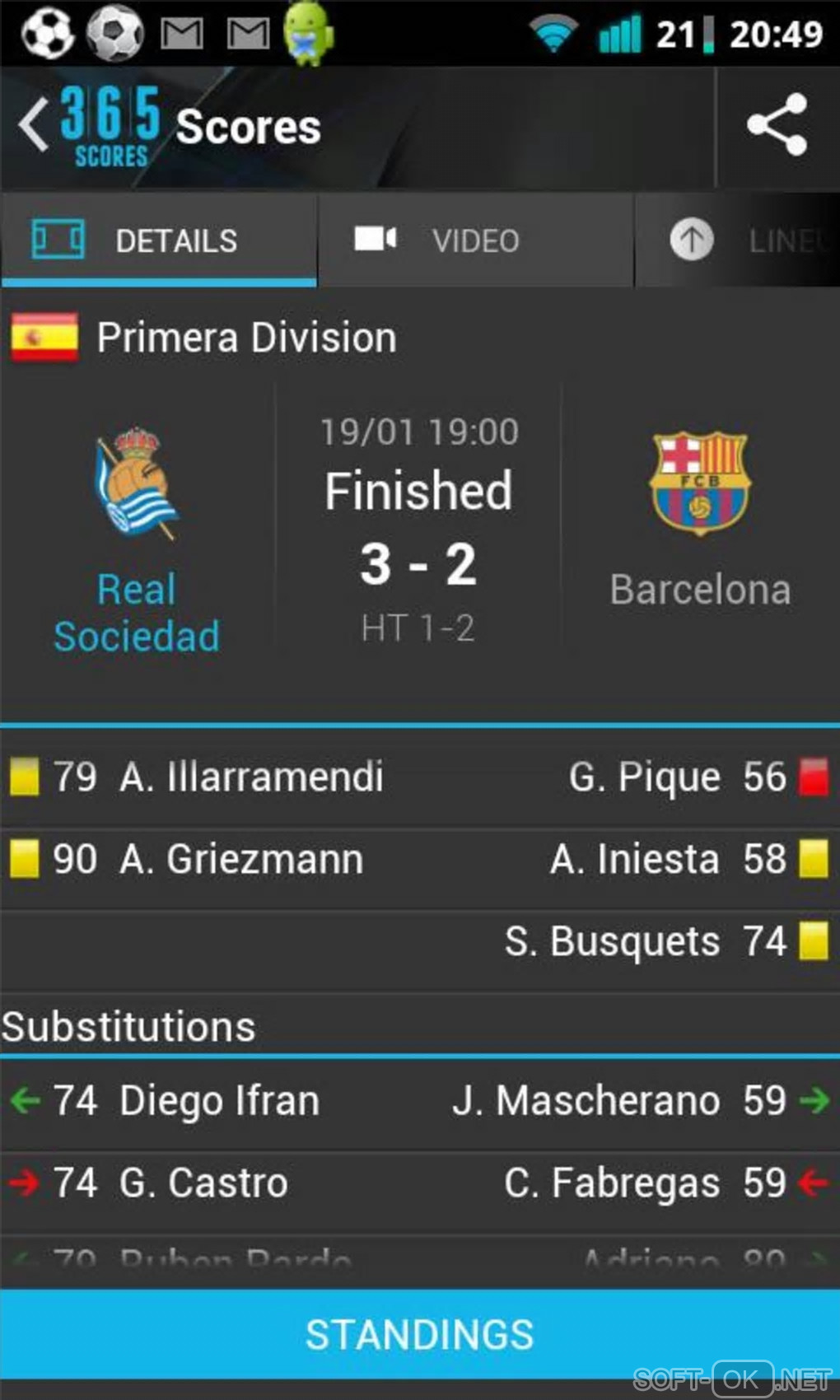
Task: Open the Standings button
Action: coord(420,1334)
